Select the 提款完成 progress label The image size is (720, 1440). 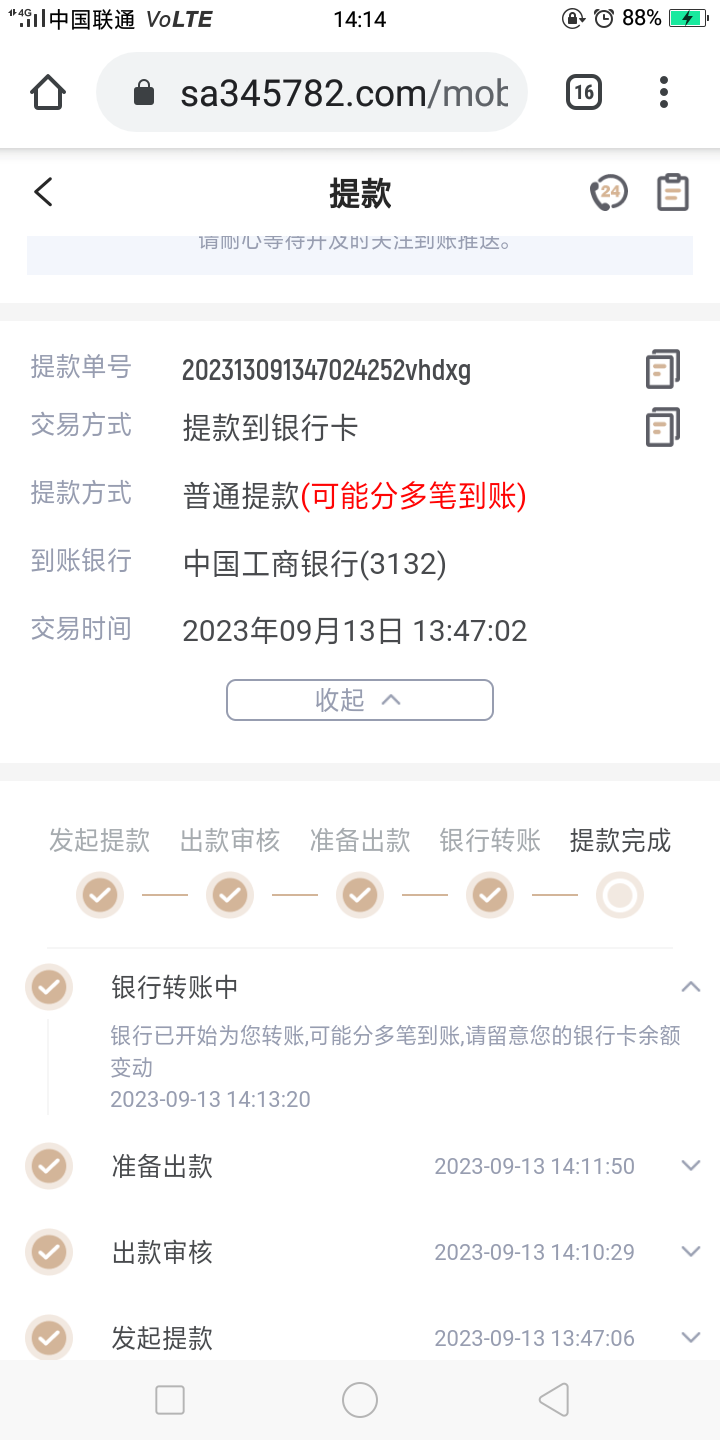tap(619, 841)
